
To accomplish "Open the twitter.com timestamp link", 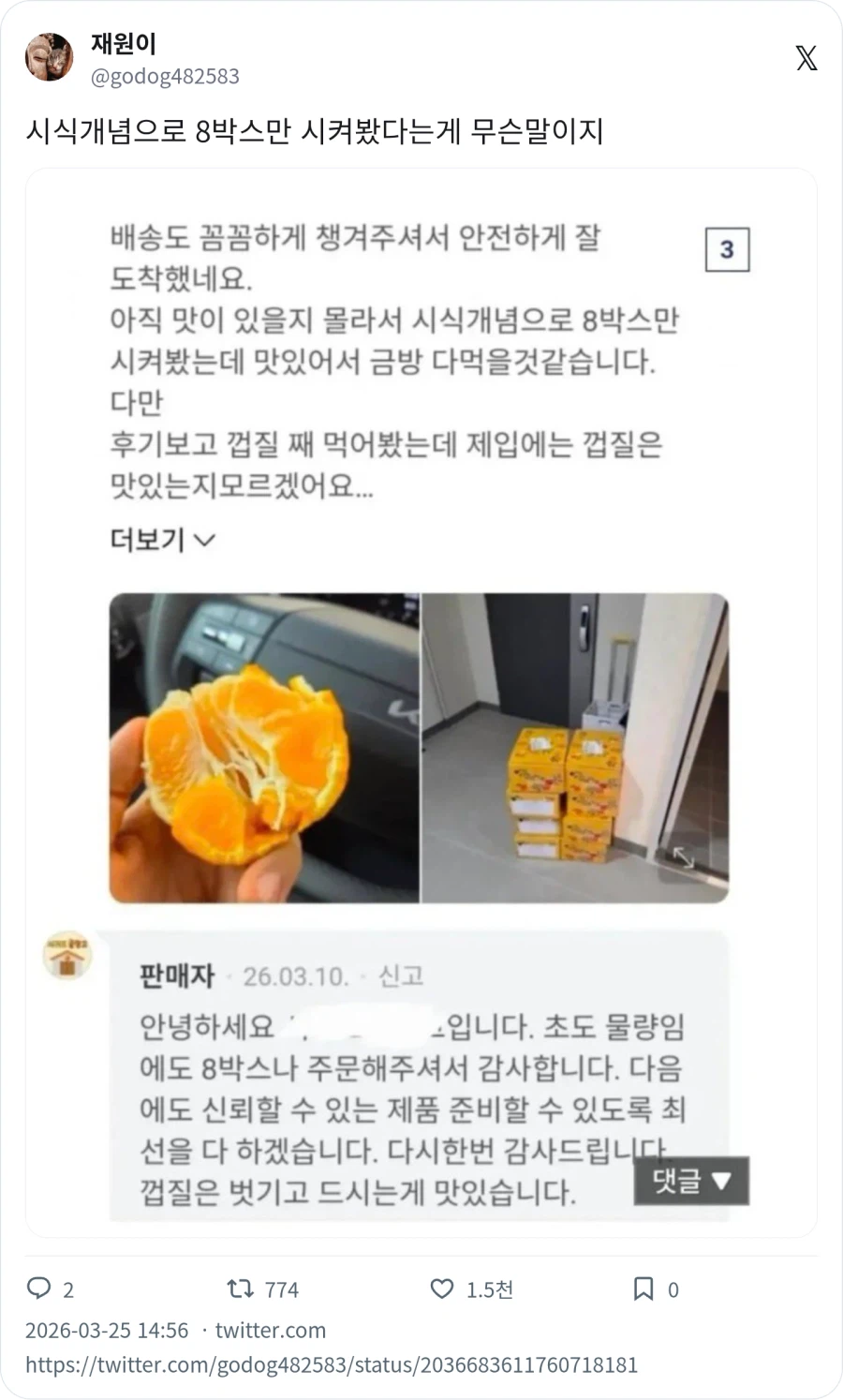I will coord(270,1330).
